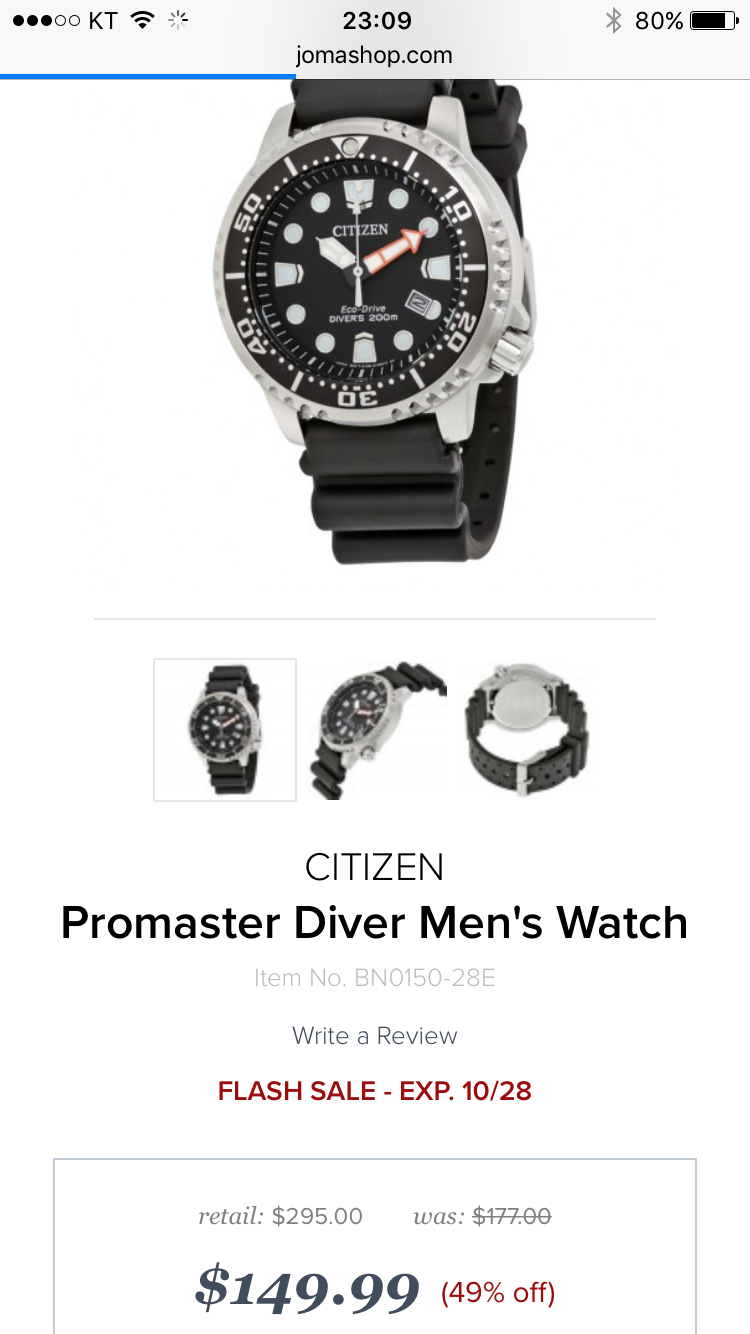Select the second angled-view watch thumbnail
Screen dimensions: 750x1334
coord(376,730)
